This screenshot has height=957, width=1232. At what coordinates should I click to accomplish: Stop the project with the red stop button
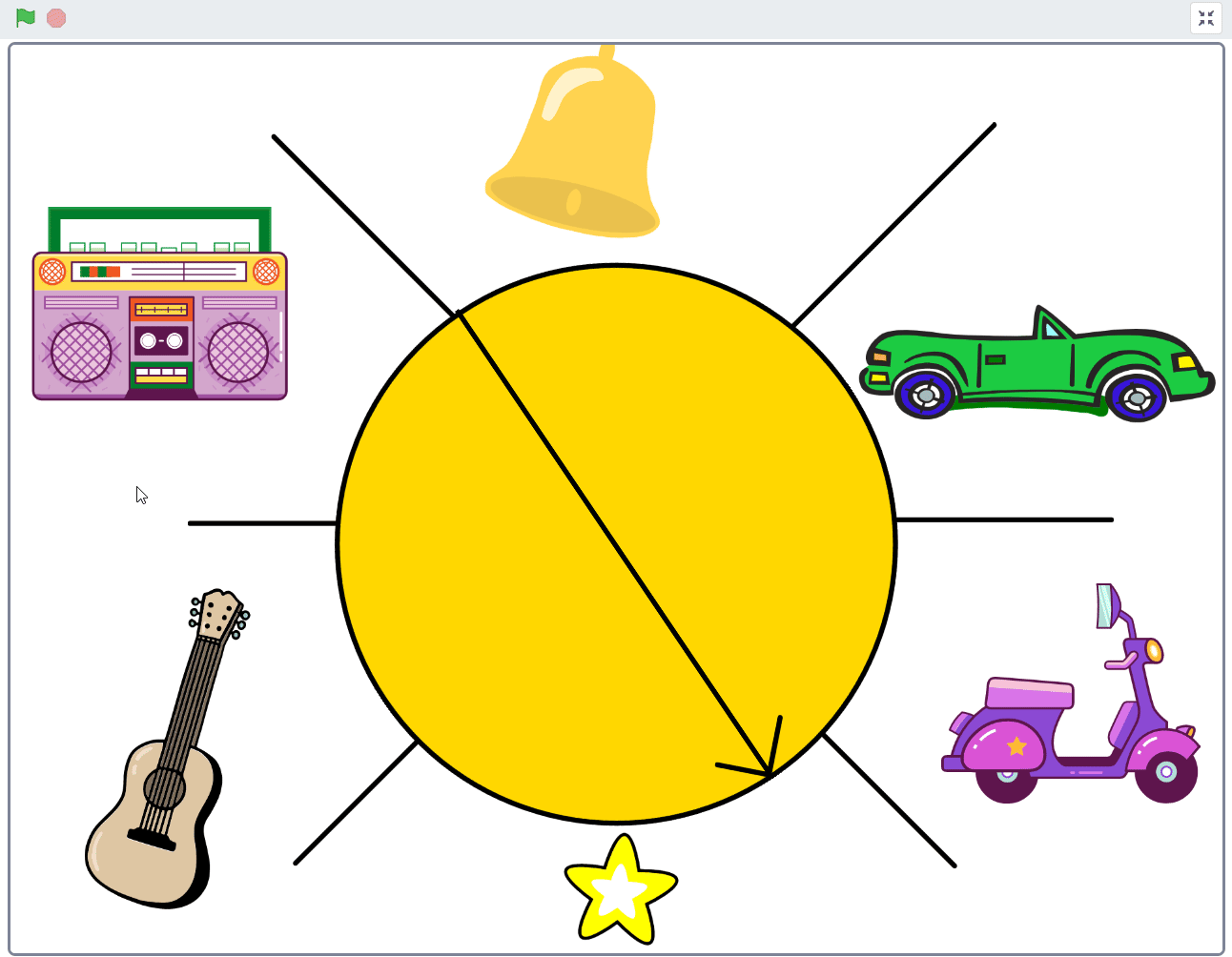coord(56,18)
